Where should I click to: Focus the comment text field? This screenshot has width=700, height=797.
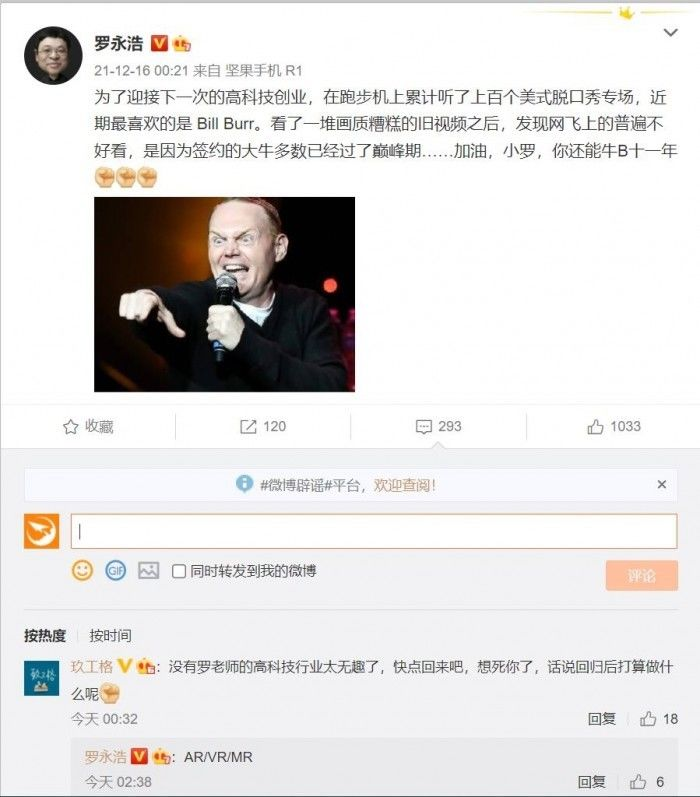(373, 531)
